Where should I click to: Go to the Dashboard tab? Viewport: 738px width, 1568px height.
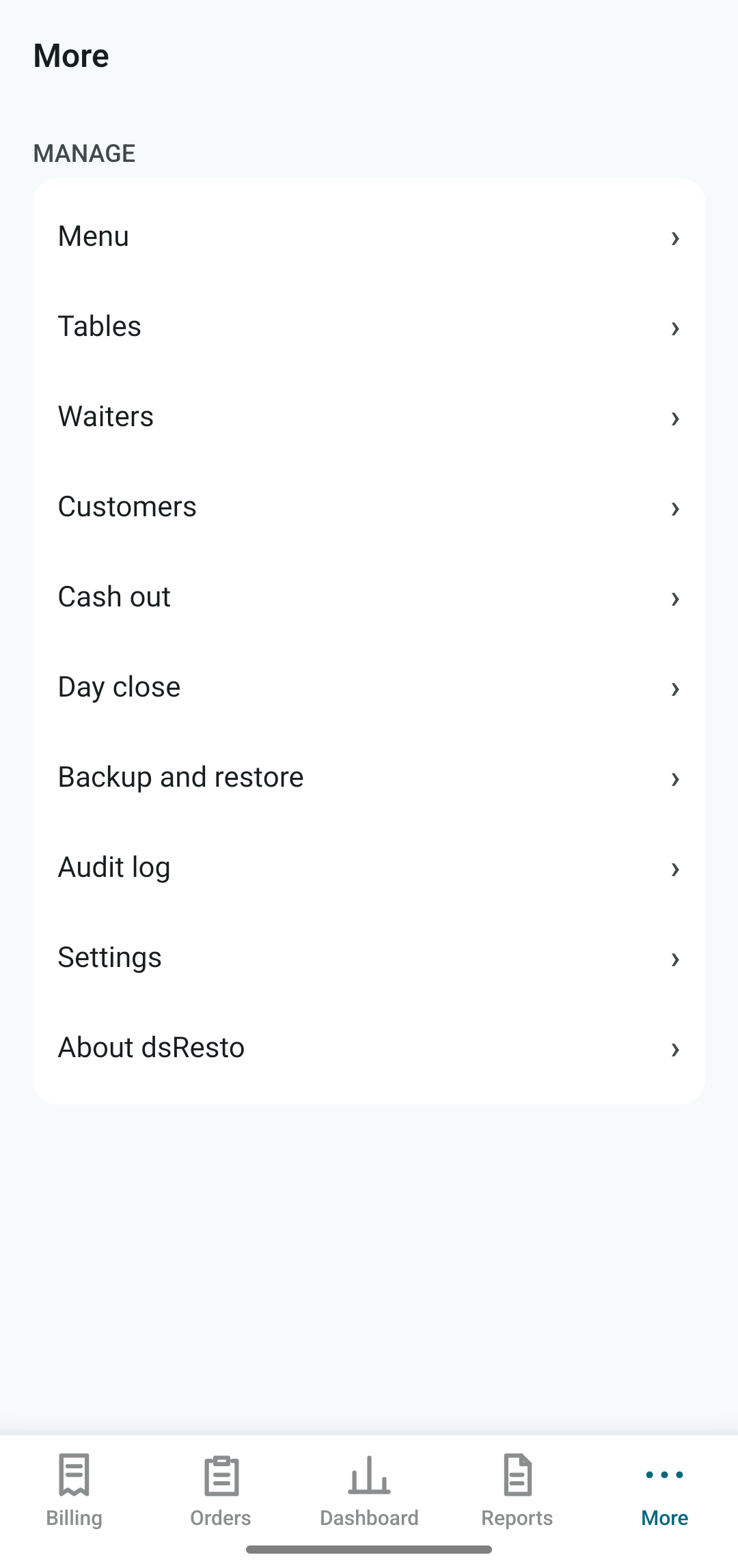tap(369, 1490)
